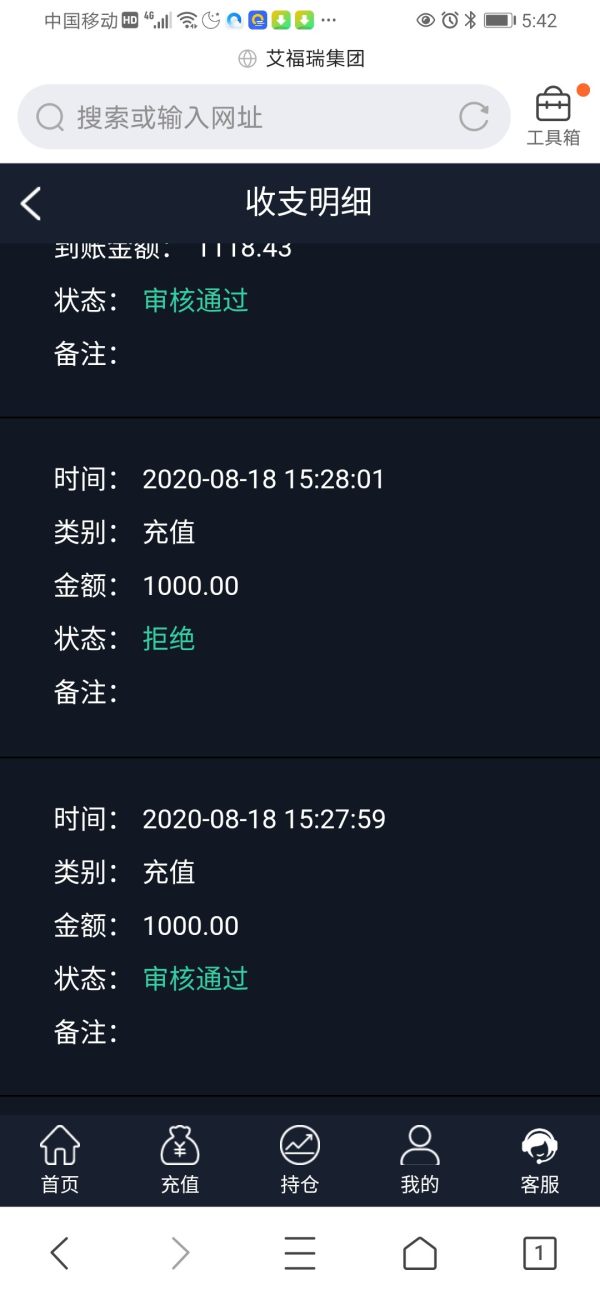Go to the browser home page
The image size is (600, 1300).
pos(420,1253)
